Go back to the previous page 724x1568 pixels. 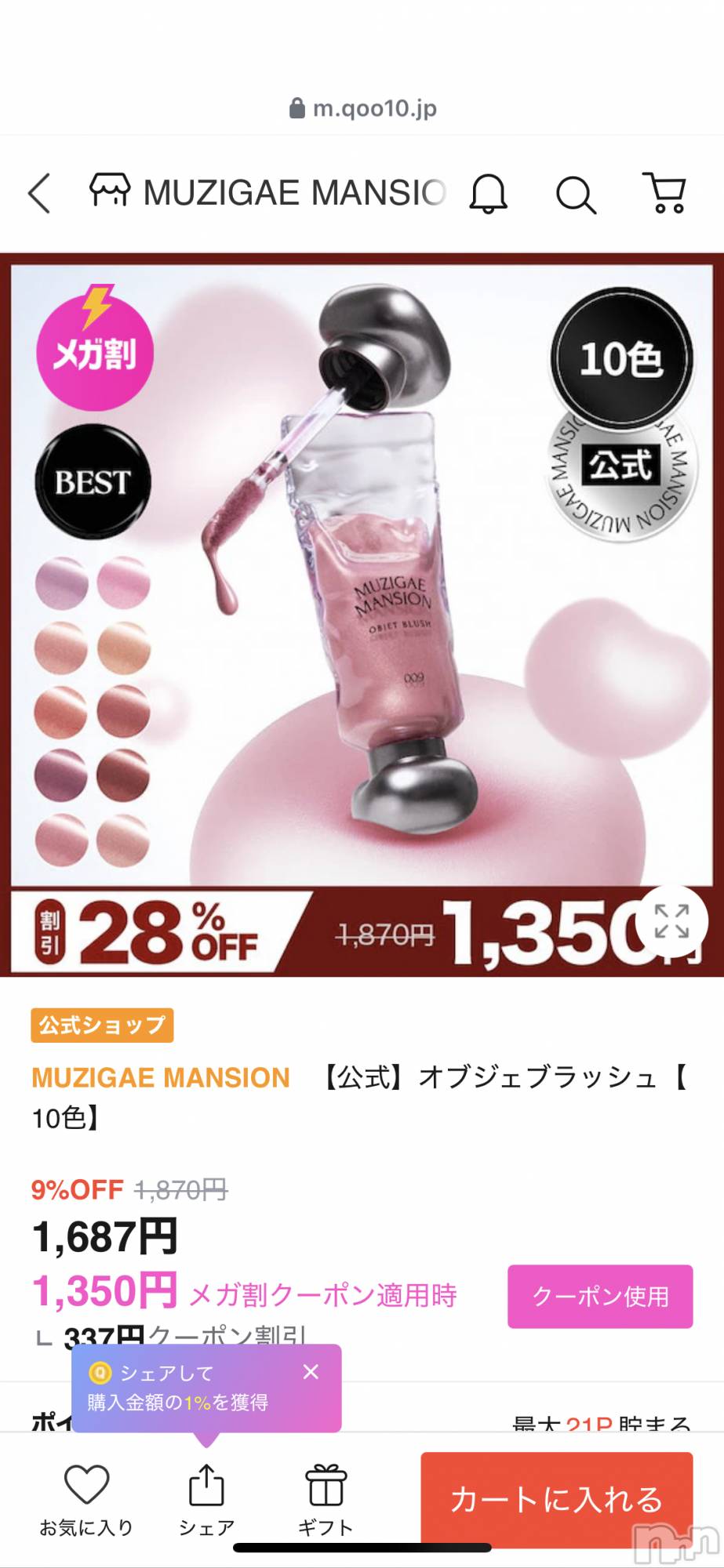pyautogui.click(x=39, y=194)
